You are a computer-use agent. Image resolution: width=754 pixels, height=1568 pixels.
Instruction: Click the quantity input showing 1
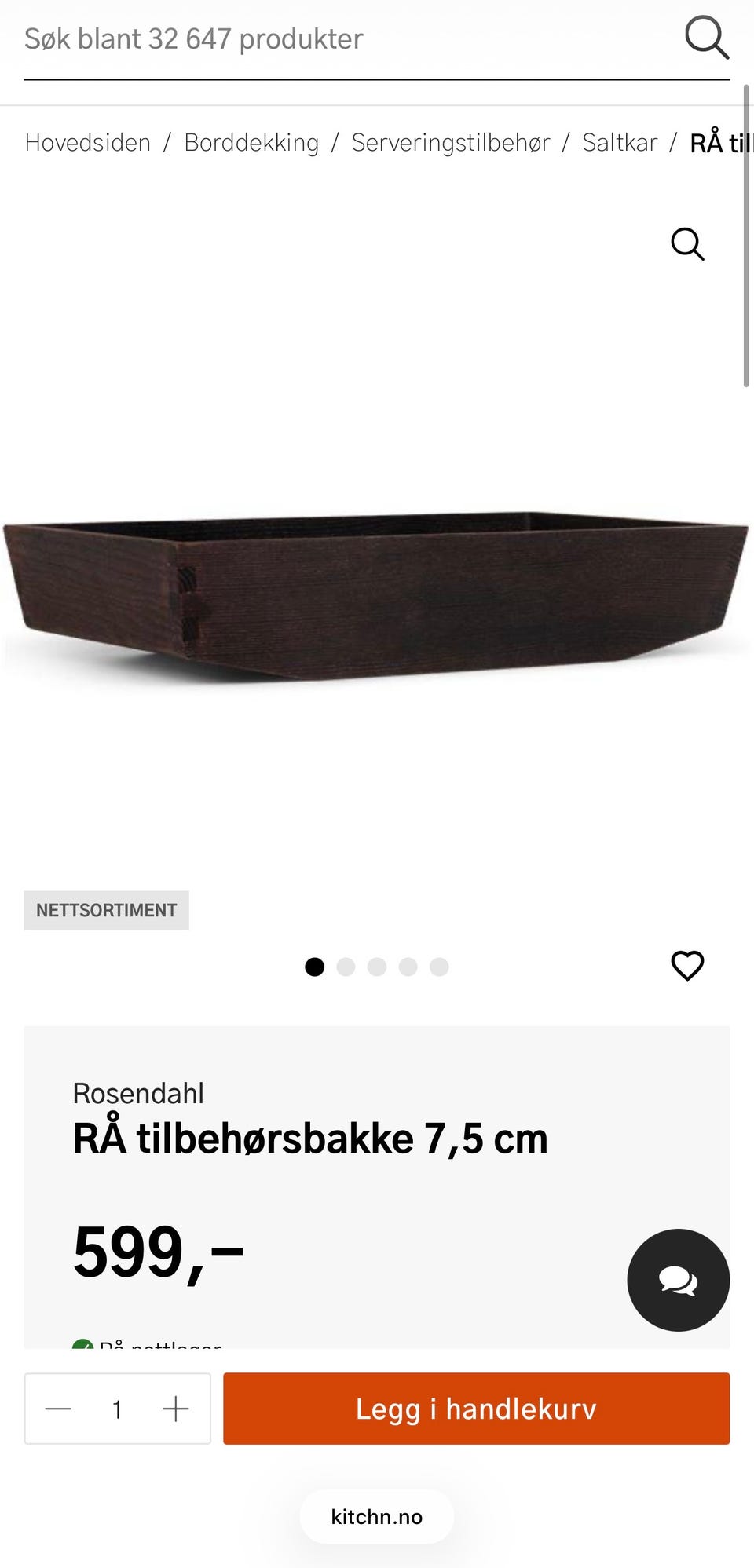116,1409
